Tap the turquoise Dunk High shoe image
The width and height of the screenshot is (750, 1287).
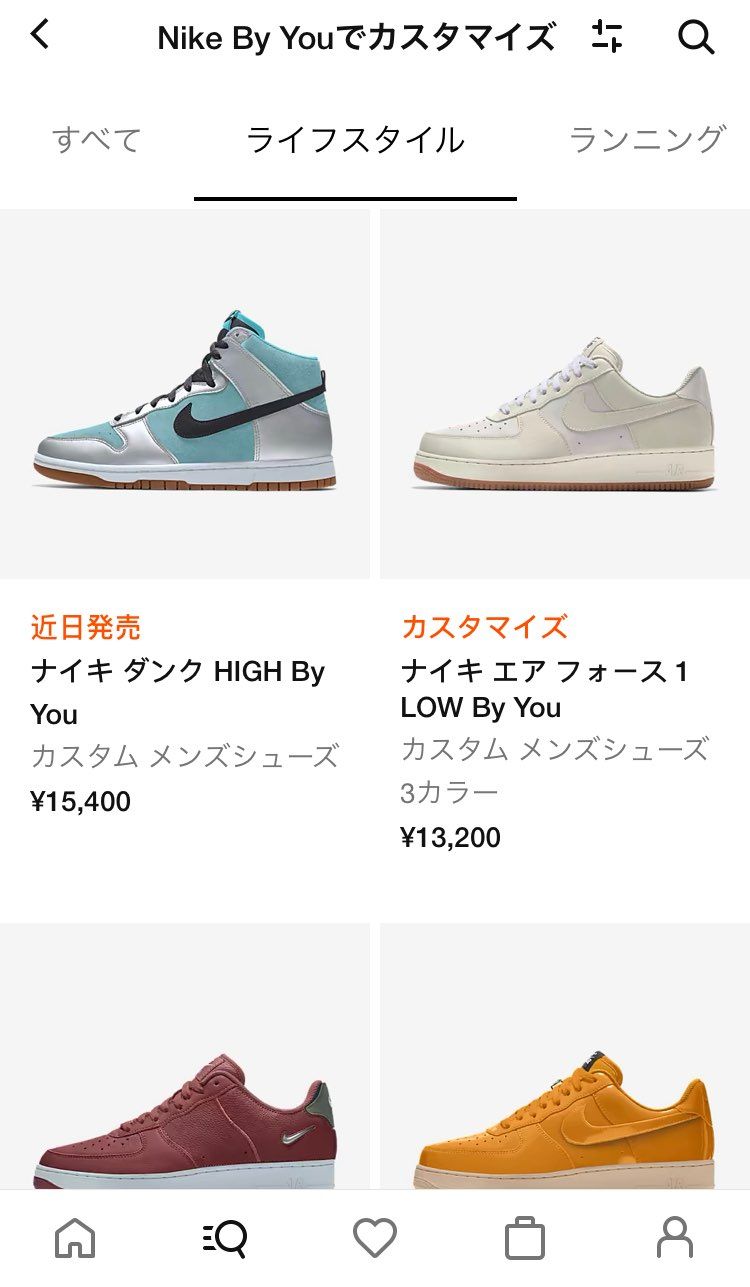(x=186, y=397)
